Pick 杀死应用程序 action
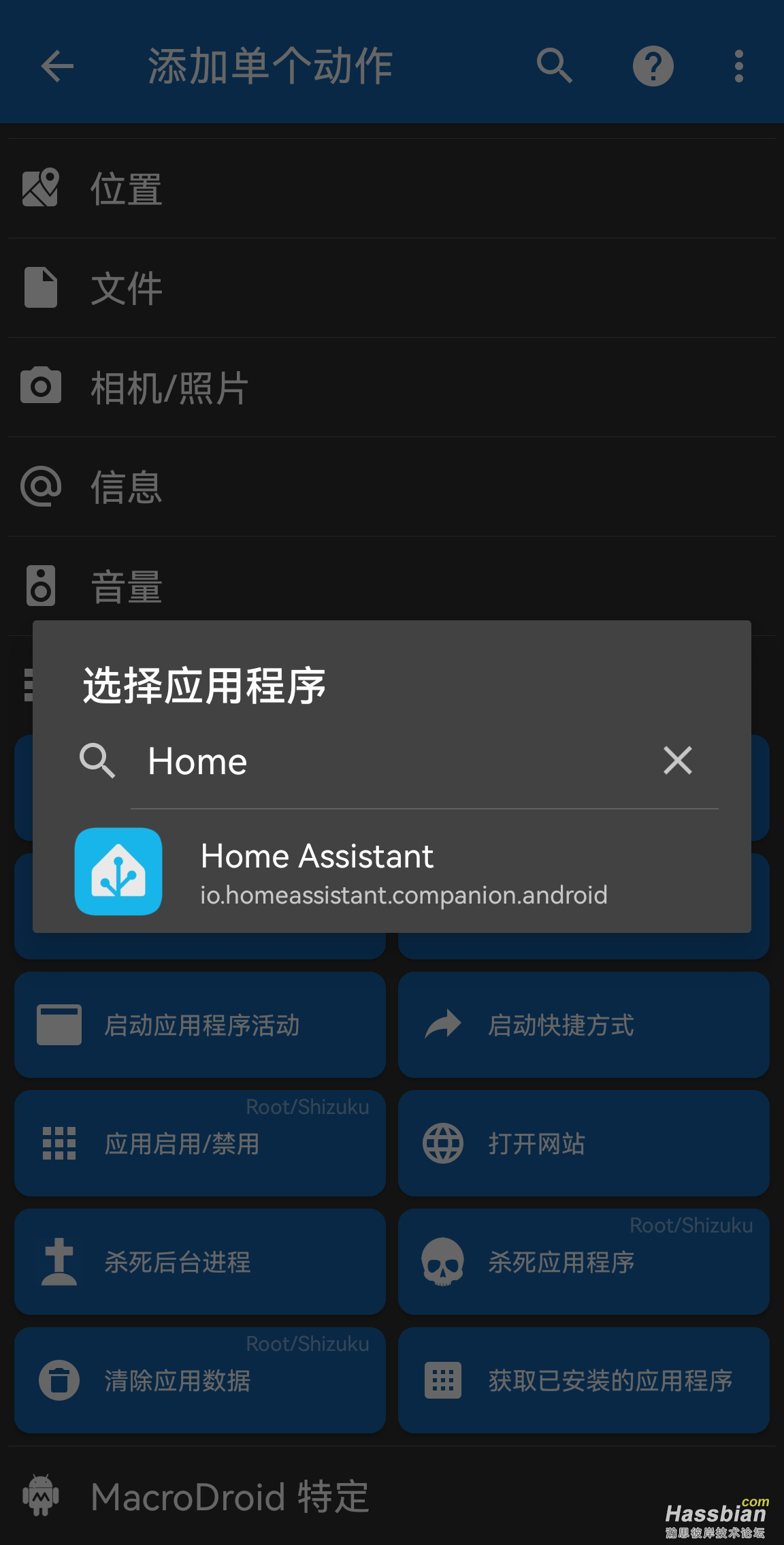The height and width of the screenshot is (1545, 784). 583,1262
